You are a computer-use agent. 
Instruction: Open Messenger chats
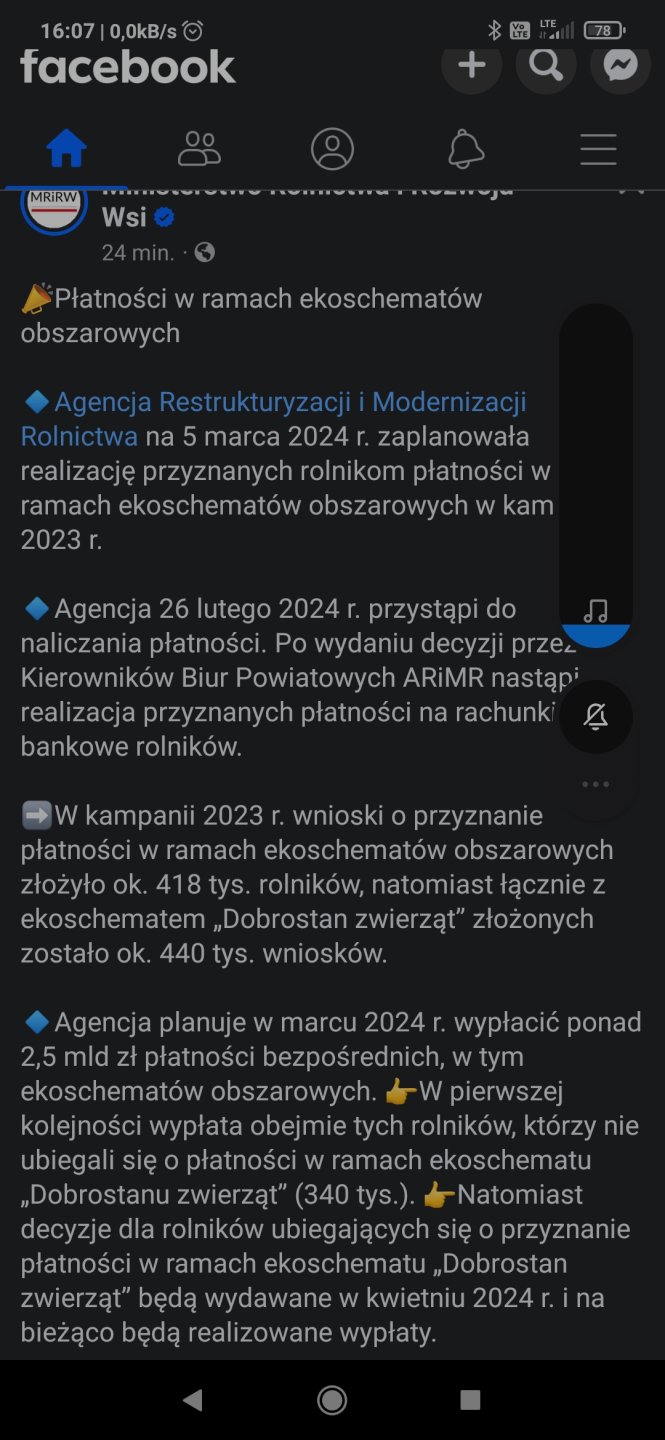point(620,66)
